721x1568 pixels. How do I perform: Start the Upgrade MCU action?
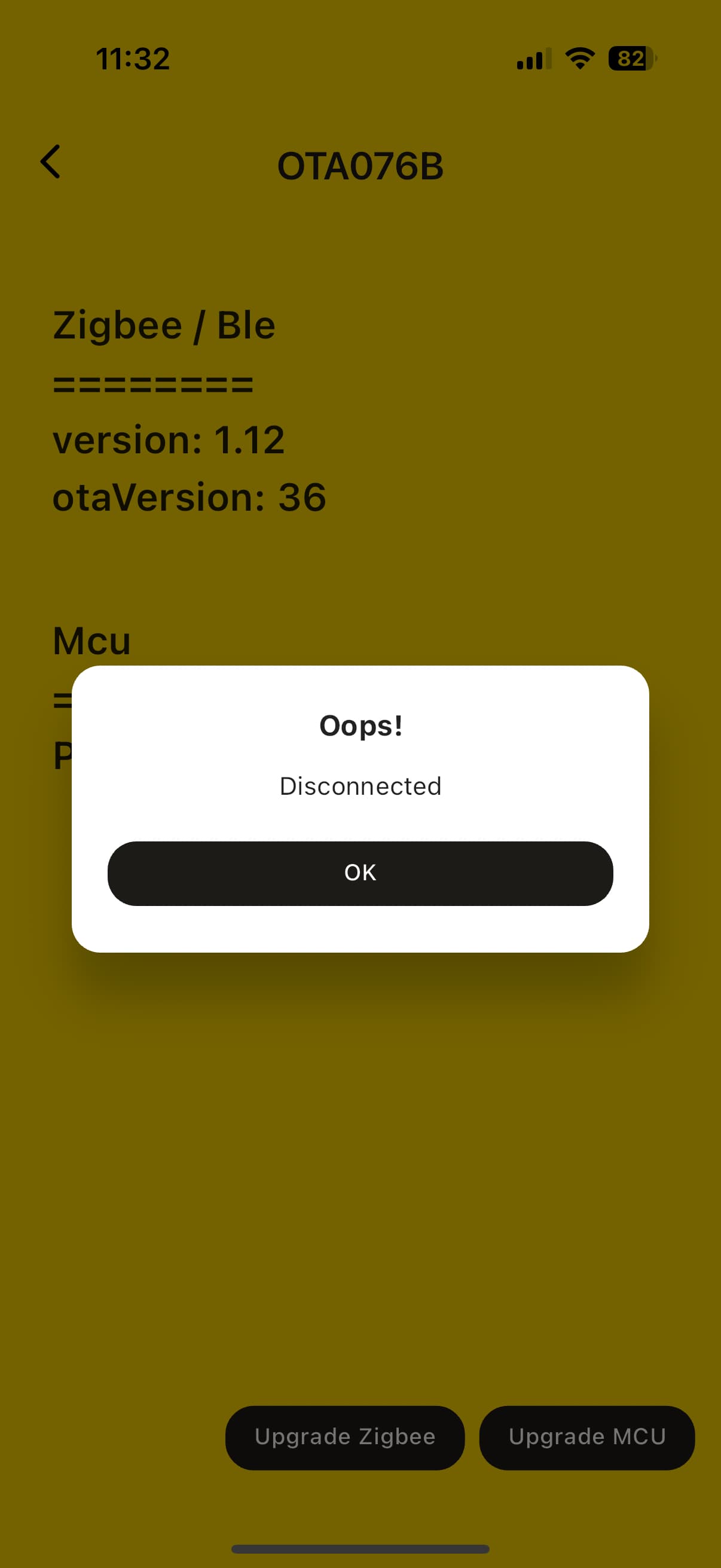(586, 1437)
